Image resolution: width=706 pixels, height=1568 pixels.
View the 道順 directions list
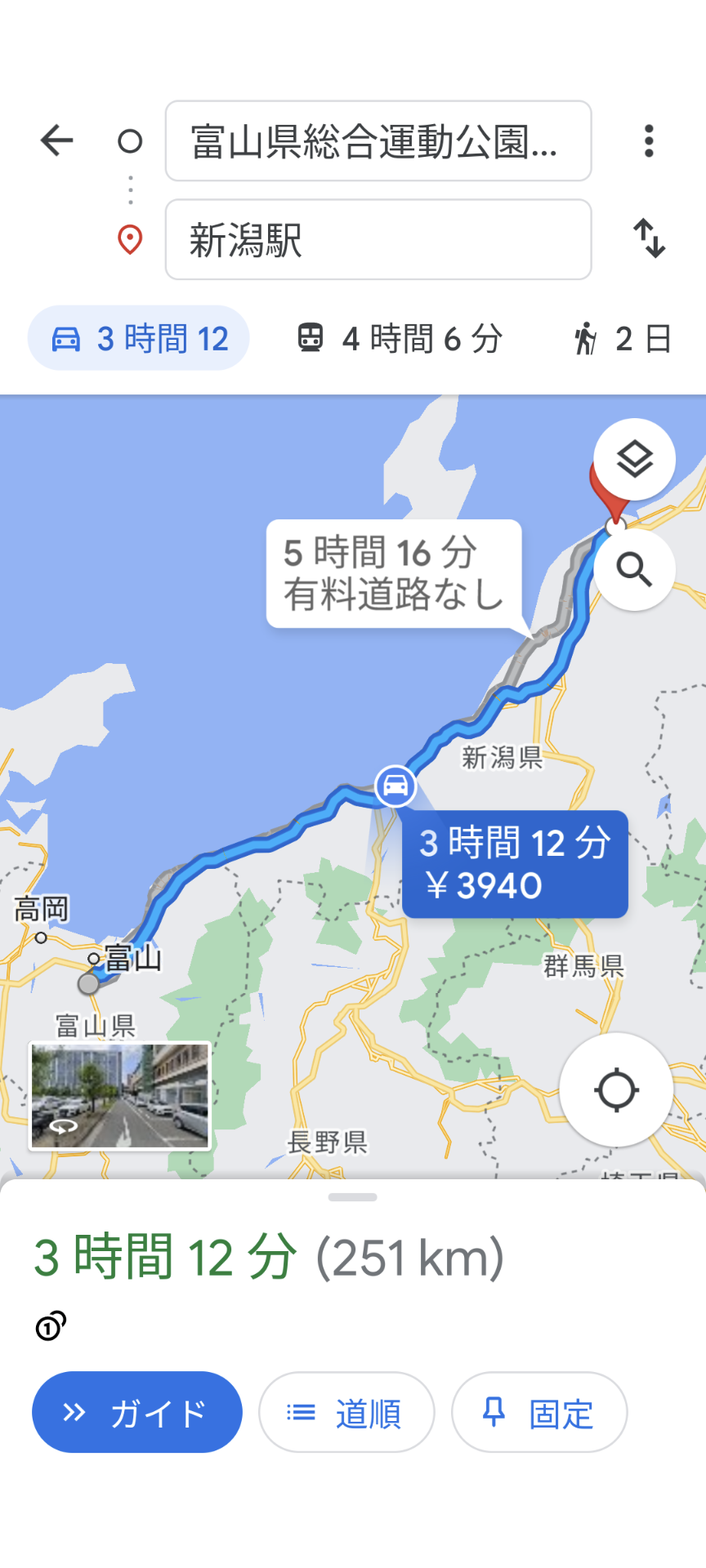346,1412
